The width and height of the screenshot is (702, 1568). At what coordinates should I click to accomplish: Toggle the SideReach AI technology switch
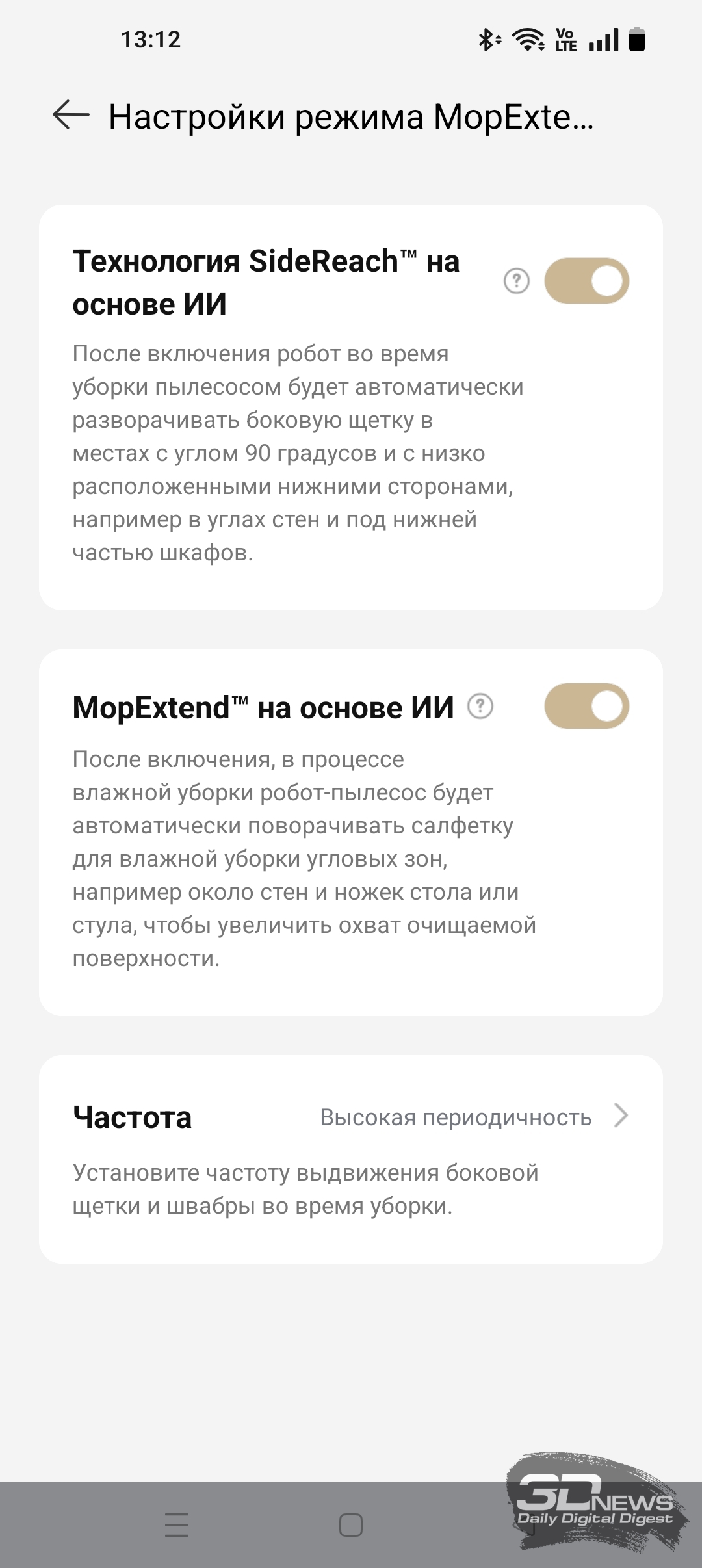point(586,281)
